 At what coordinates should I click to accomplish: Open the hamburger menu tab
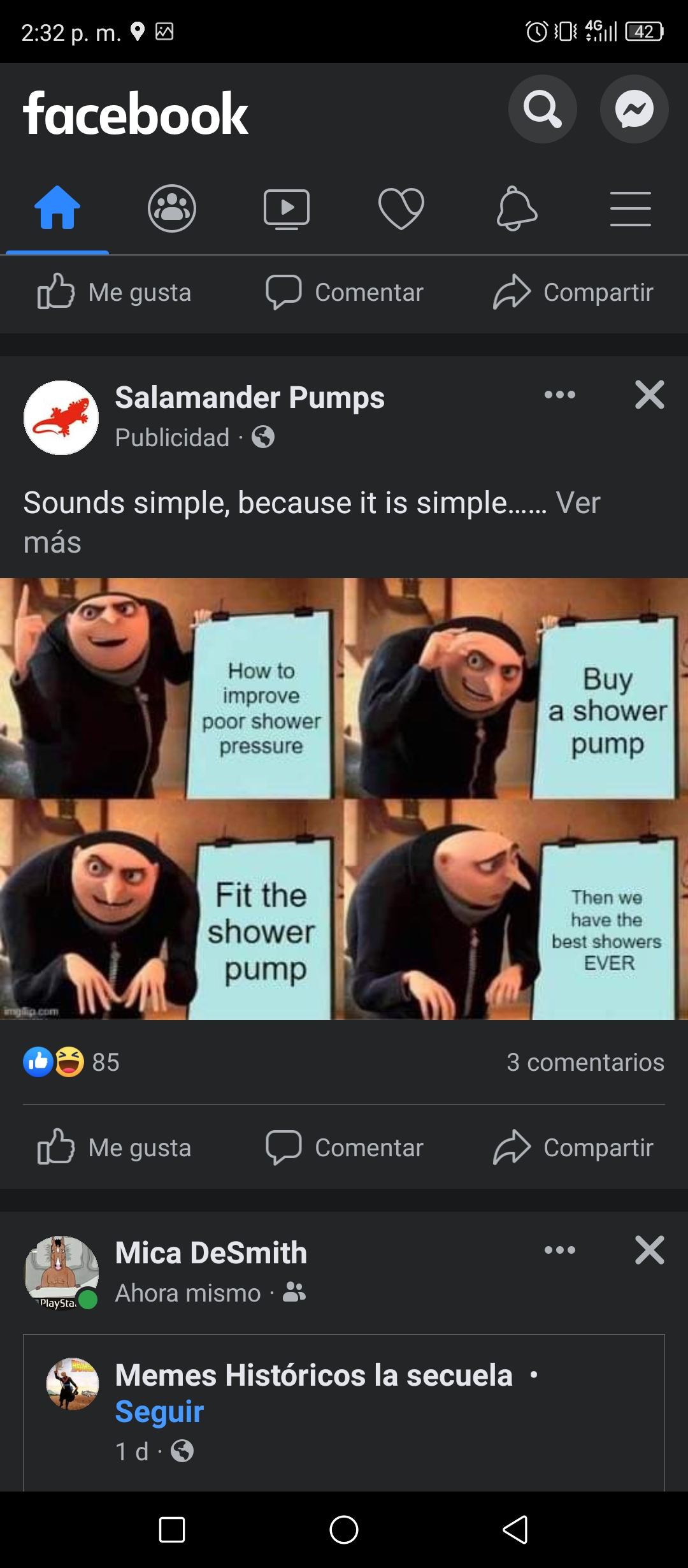[x=631, y=208]
